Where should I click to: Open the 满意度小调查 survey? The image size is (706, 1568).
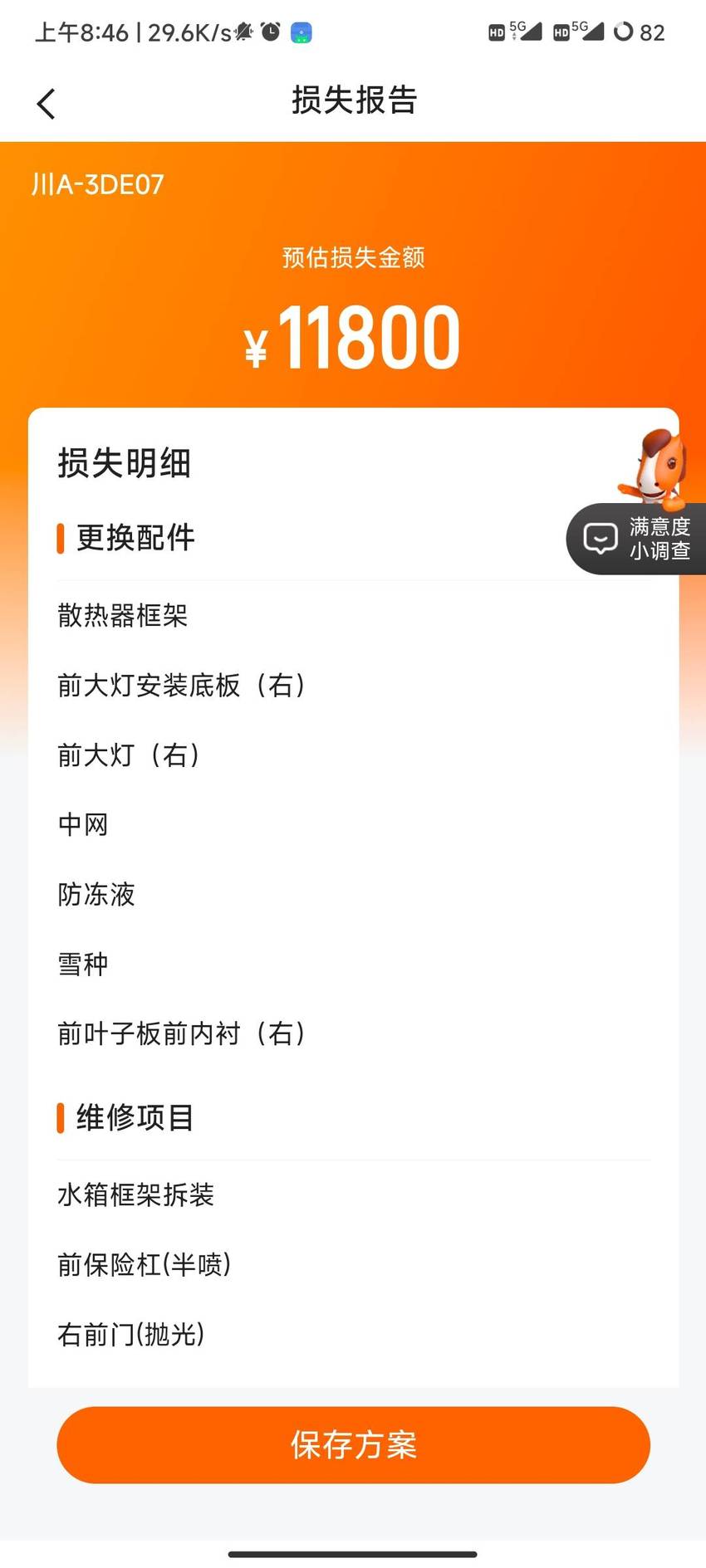pyautogui.click(x=637, y=538)
